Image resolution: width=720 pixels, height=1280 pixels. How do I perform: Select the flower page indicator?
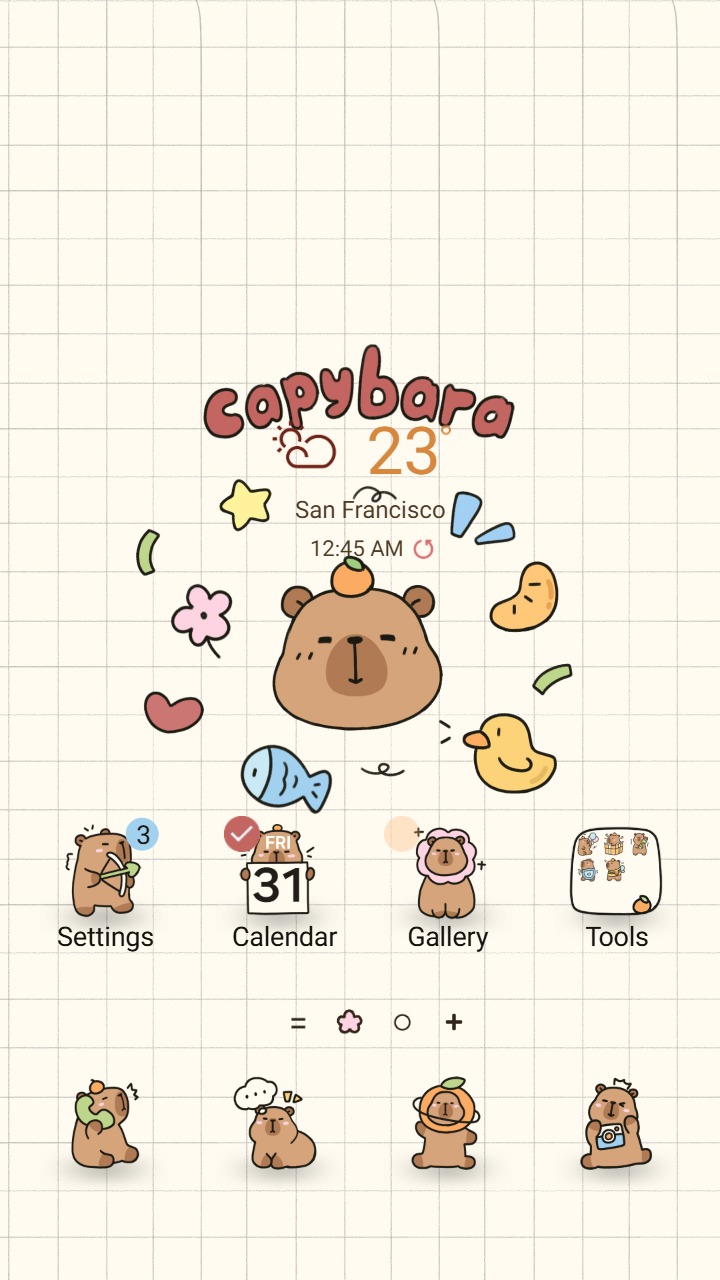[x=347, y=1022]
